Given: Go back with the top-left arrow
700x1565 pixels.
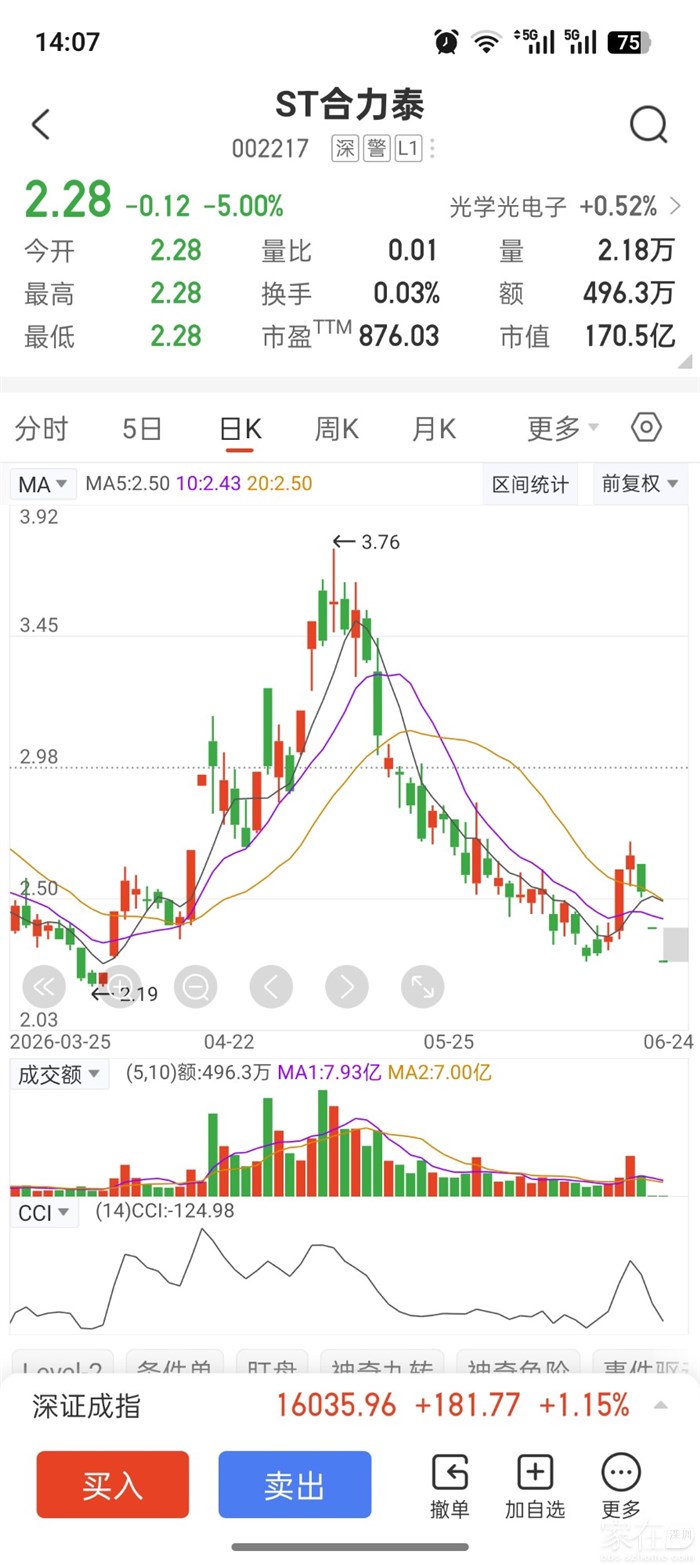Looking at the screenshot, I should pyautogui.click(x=40, y=125).
